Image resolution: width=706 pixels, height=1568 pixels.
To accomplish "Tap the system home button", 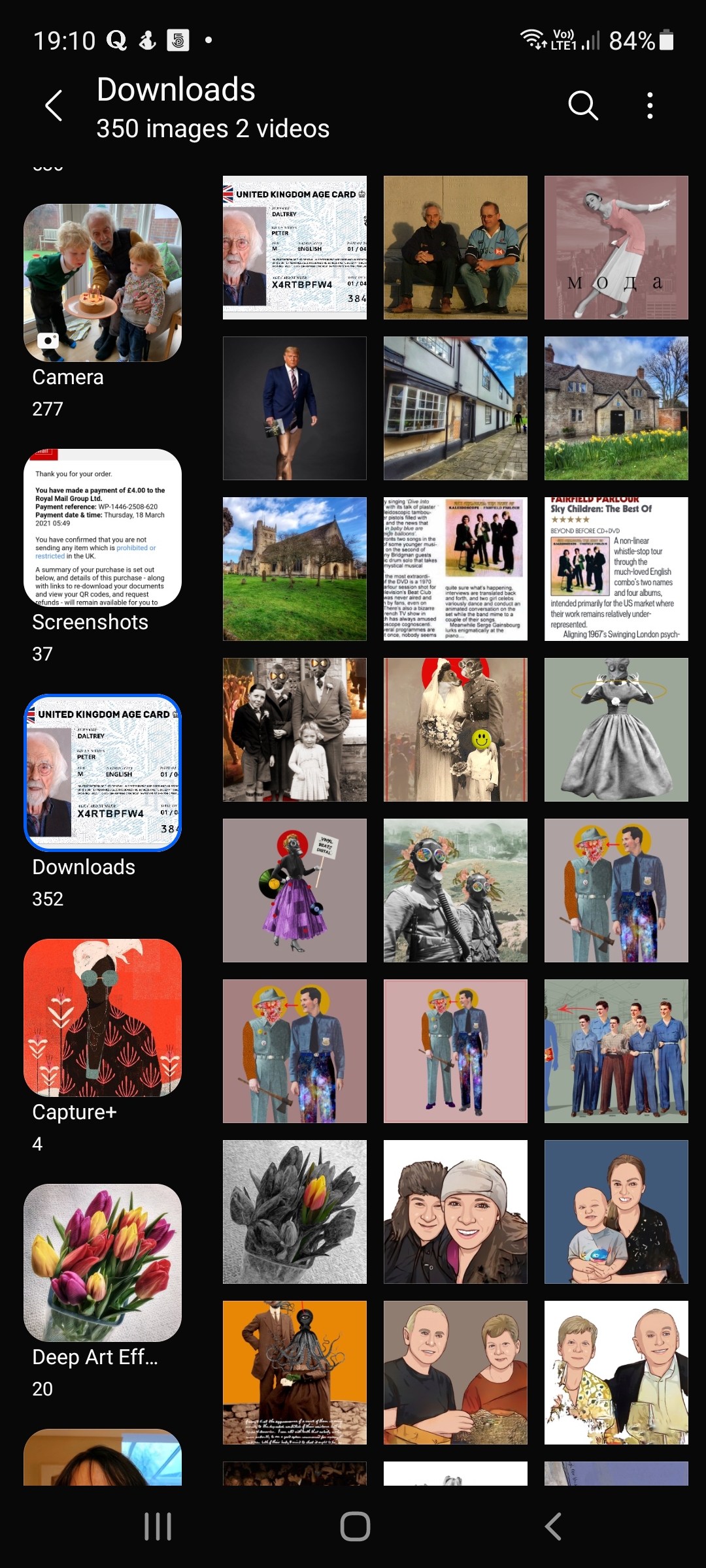I will 355,1527.
